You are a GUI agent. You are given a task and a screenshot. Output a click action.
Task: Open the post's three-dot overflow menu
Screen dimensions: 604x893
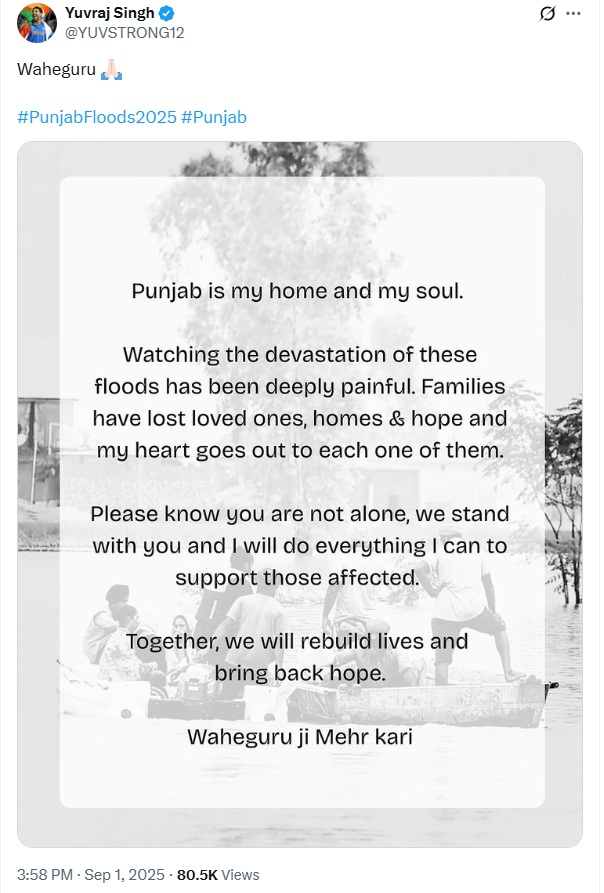(573, 14)
